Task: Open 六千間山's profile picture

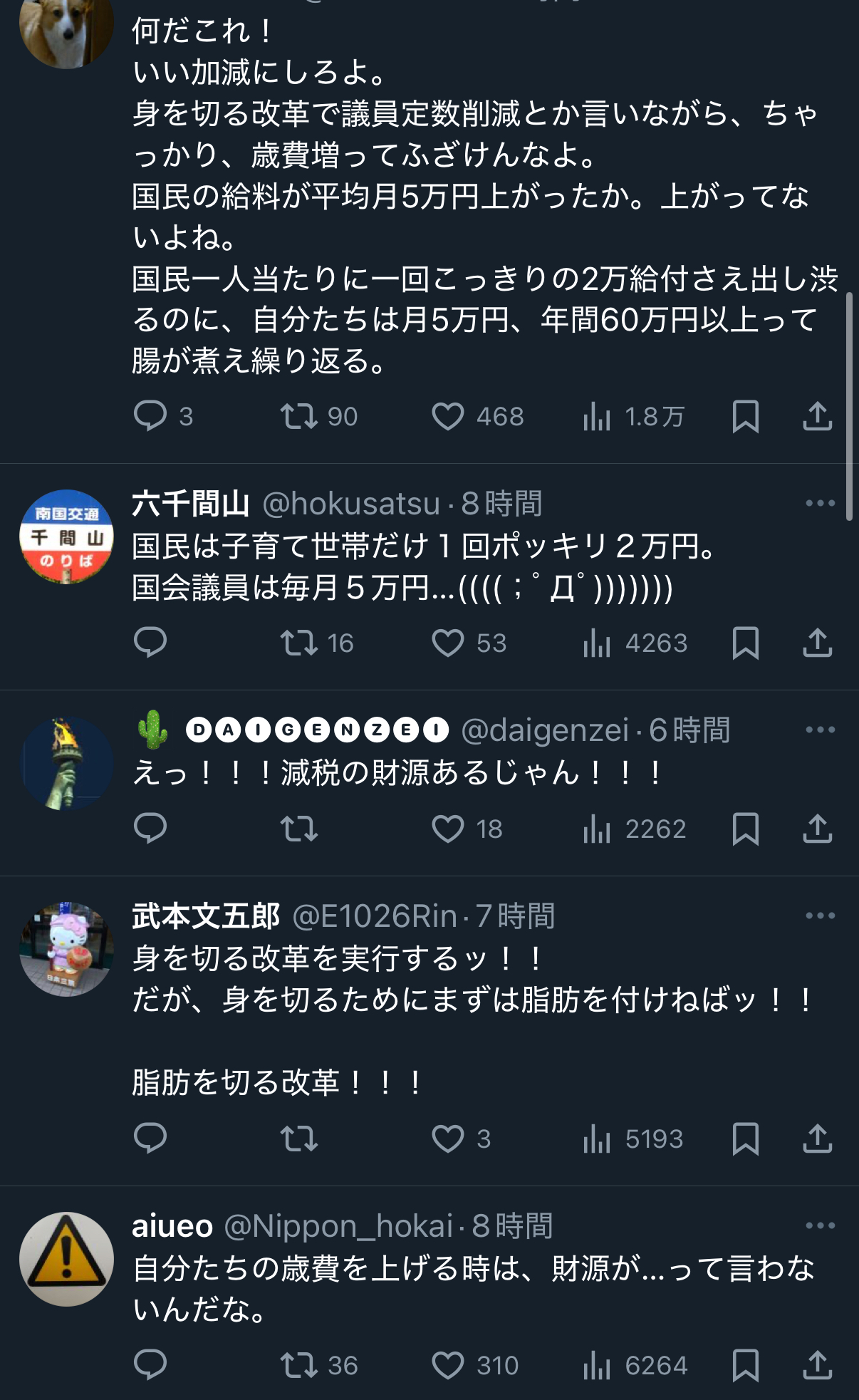Action: click(x=66, y=537)
